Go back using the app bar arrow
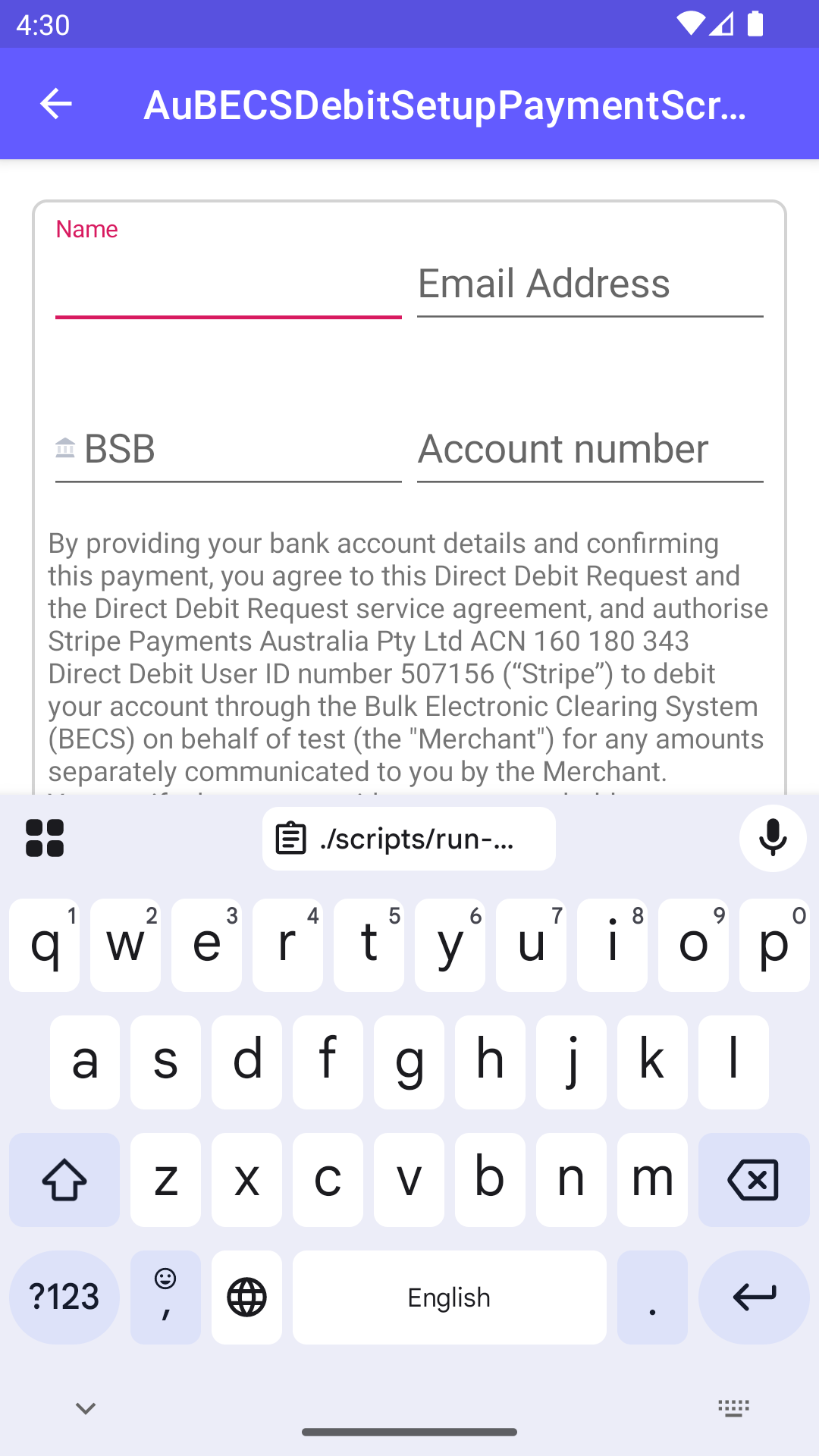 click(x=55, y=104)
